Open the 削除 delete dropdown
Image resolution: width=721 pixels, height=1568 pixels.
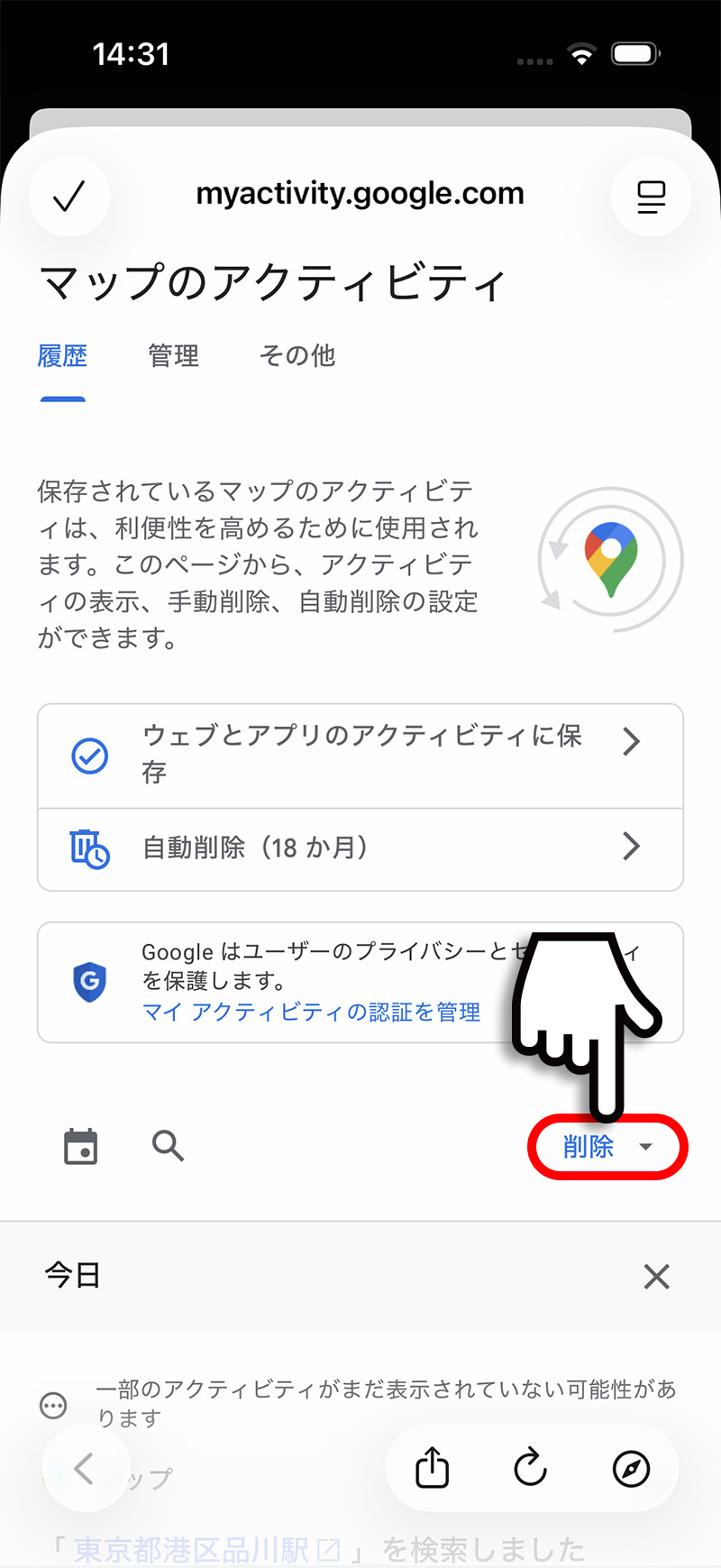607,1146
